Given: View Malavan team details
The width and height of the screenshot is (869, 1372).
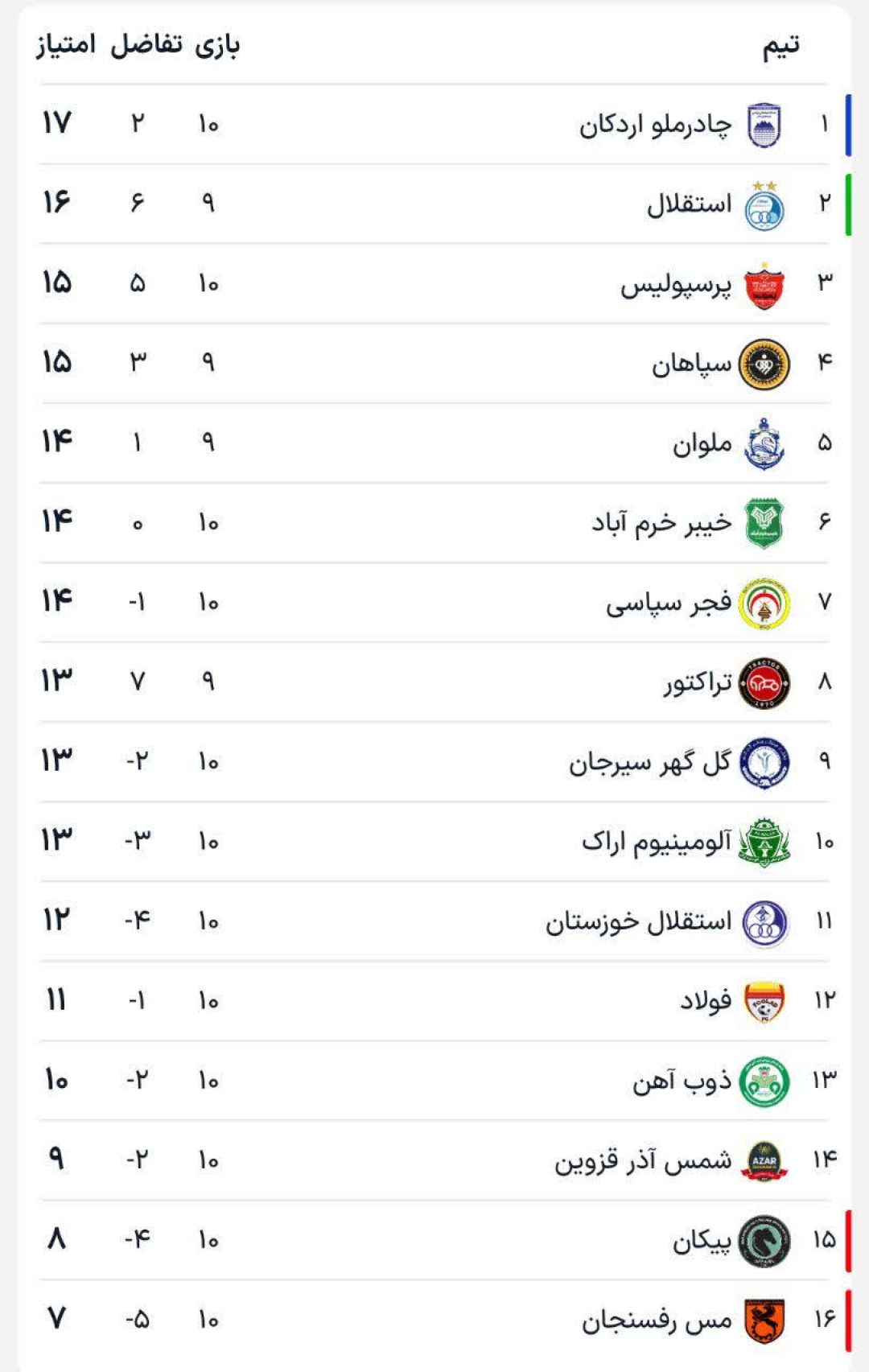Looking at the screenshot, I should click(x=702, y=443).
